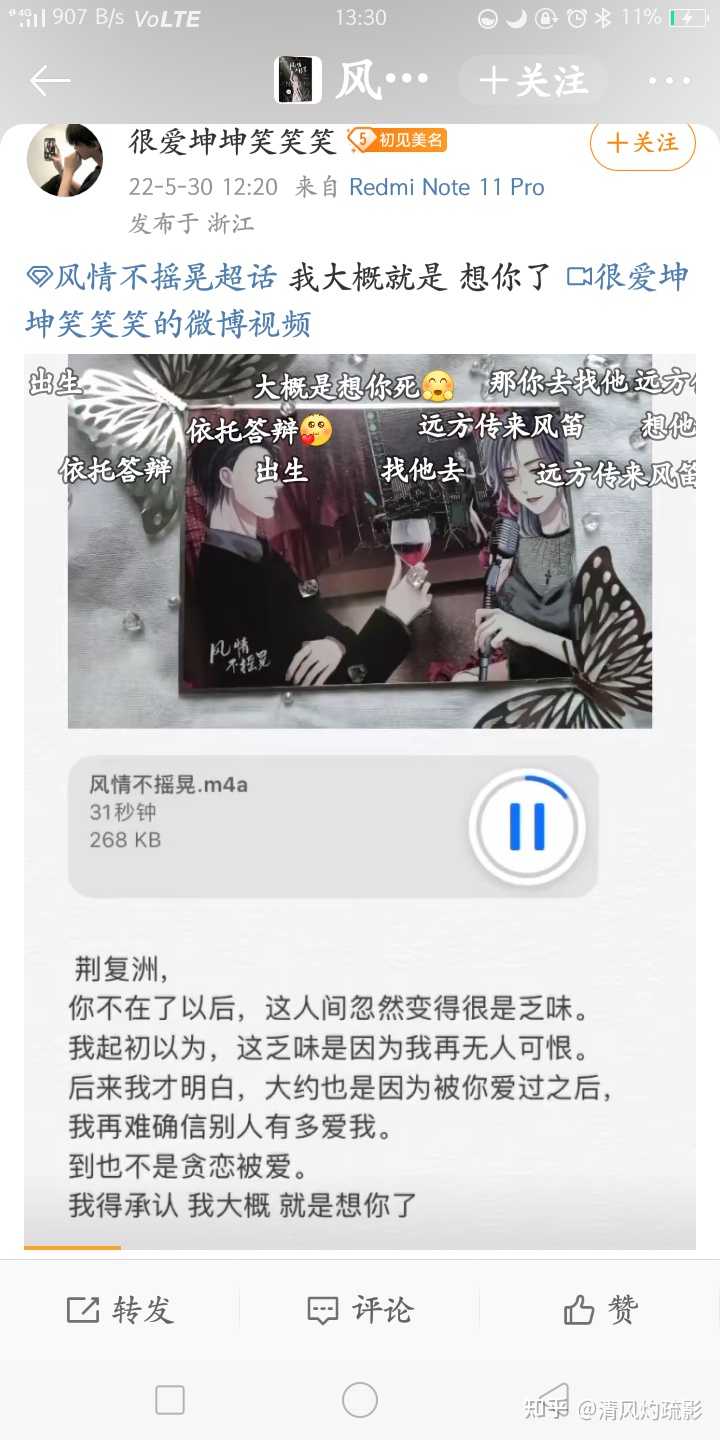
Task: Repost with the 转发 button
Action: point(120,1310)
